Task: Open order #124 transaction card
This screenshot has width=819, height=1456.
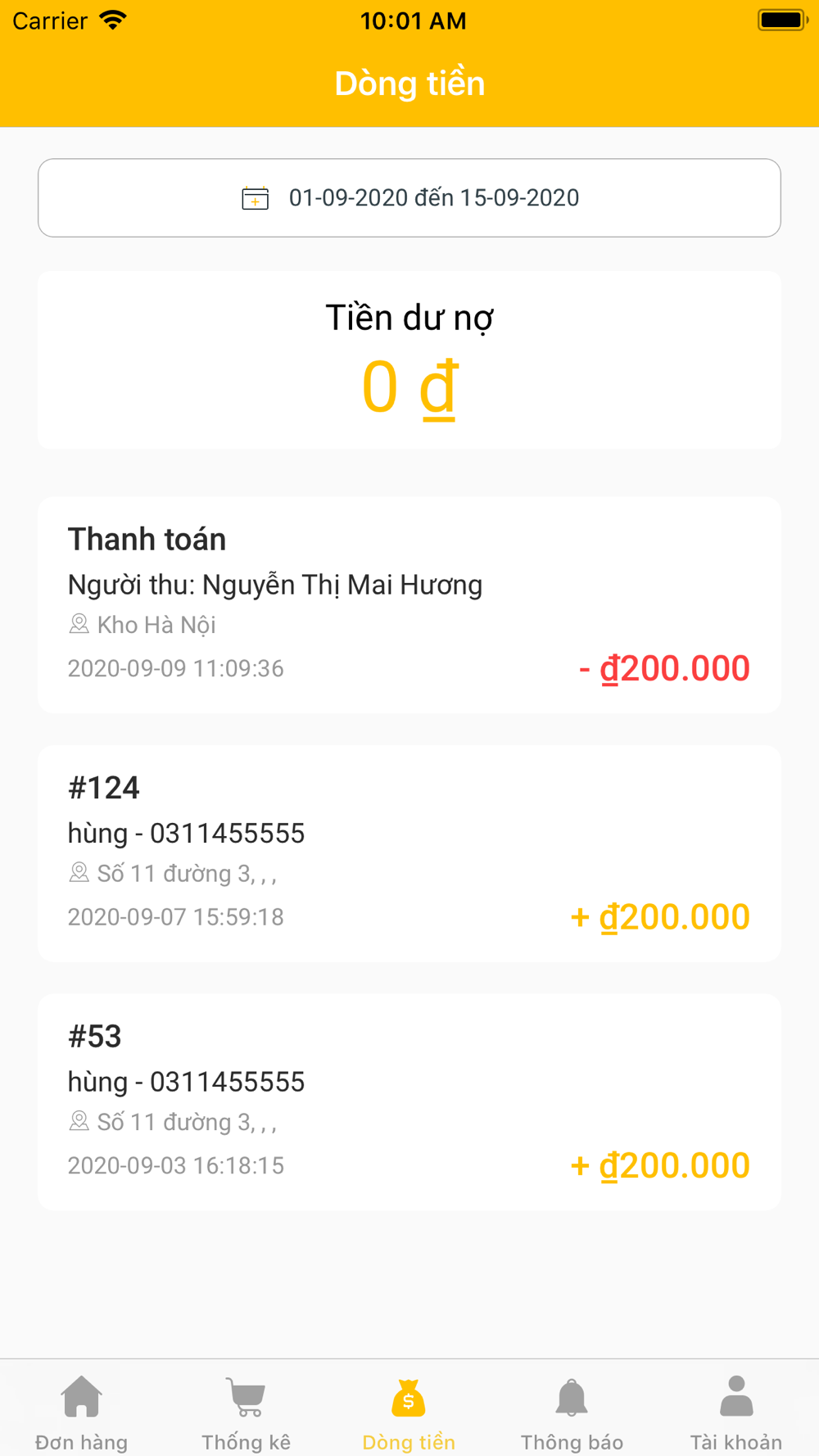Action: (409, 853)
